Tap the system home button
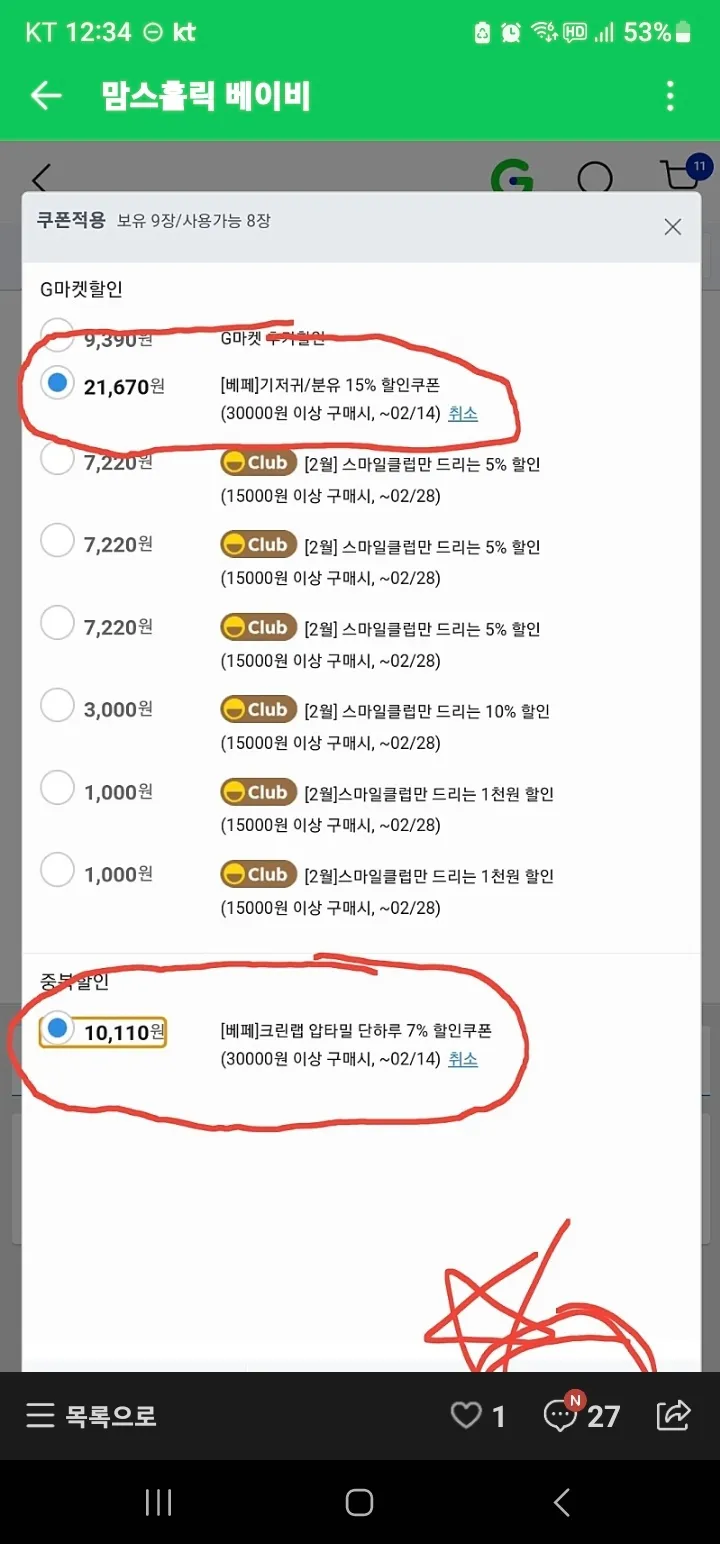The height and width of the screenshot is (1544, 720). pos(359,1502)
